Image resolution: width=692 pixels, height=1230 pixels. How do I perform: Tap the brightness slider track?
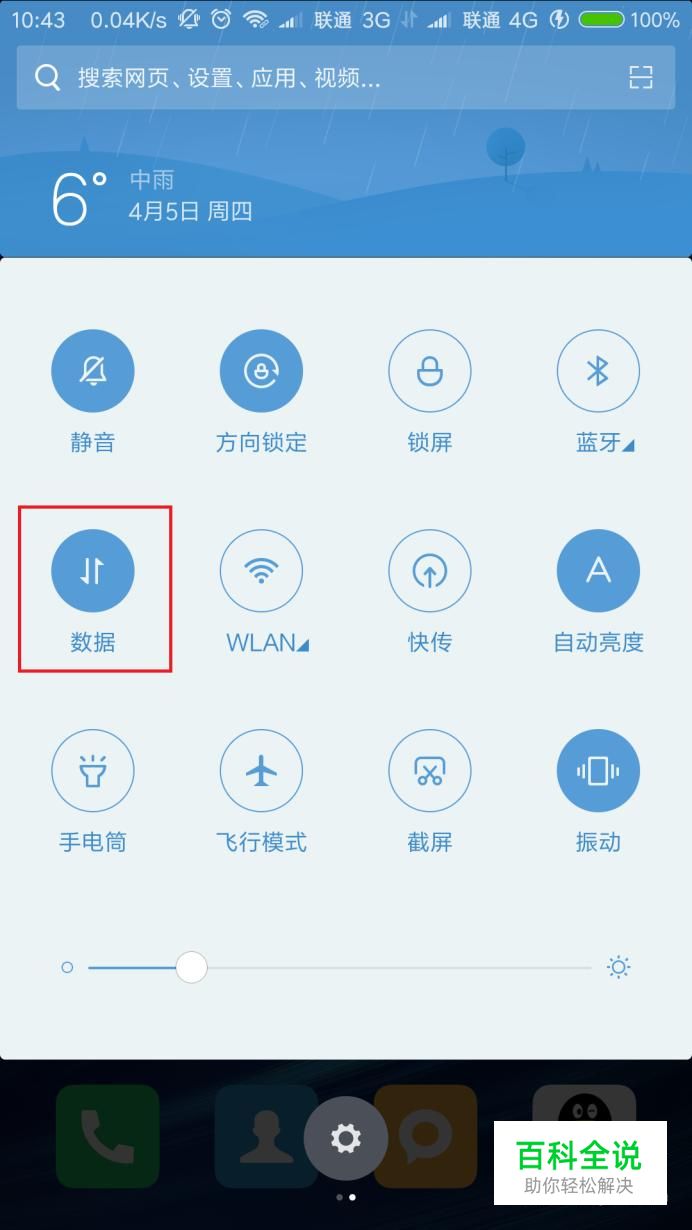400,968
